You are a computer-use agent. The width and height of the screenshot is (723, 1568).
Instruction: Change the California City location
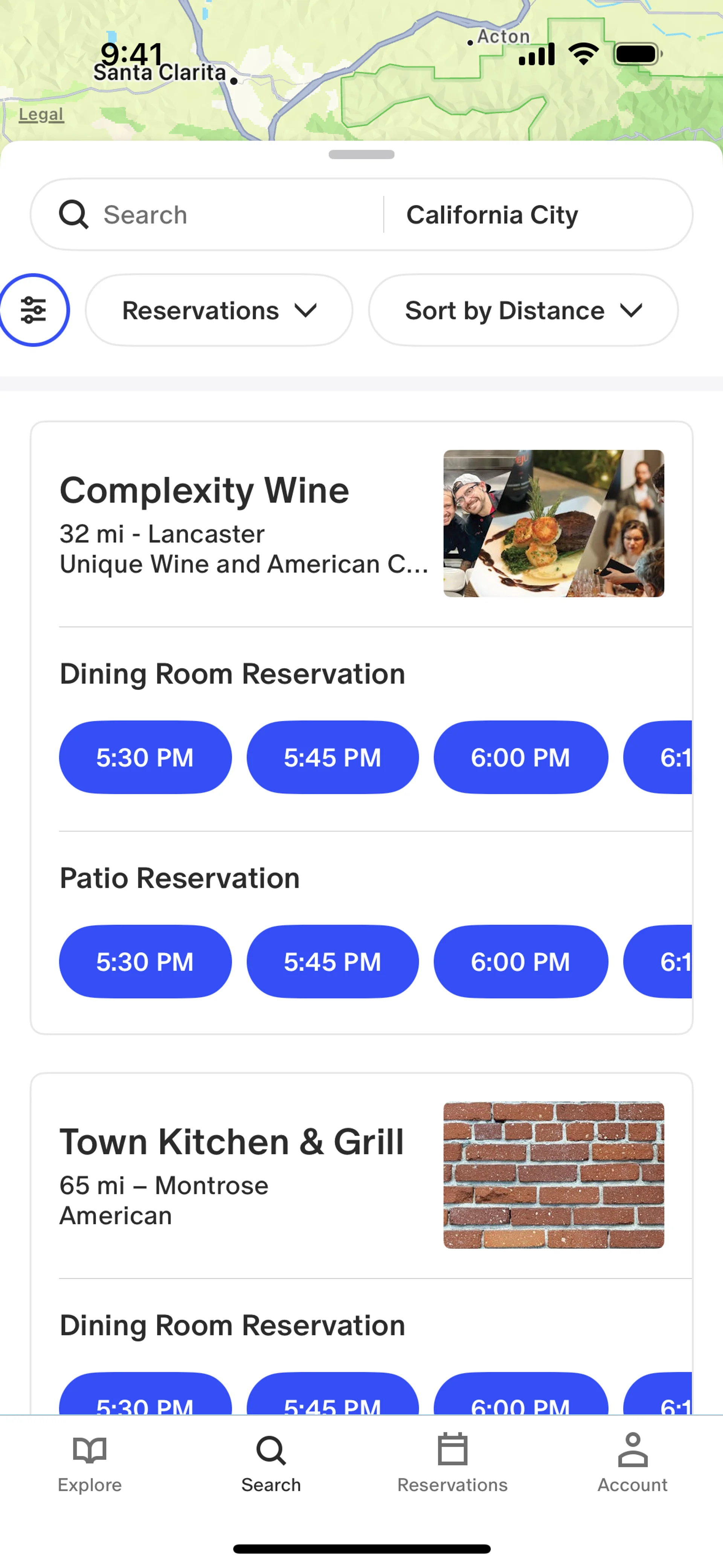tap(535, 215)
